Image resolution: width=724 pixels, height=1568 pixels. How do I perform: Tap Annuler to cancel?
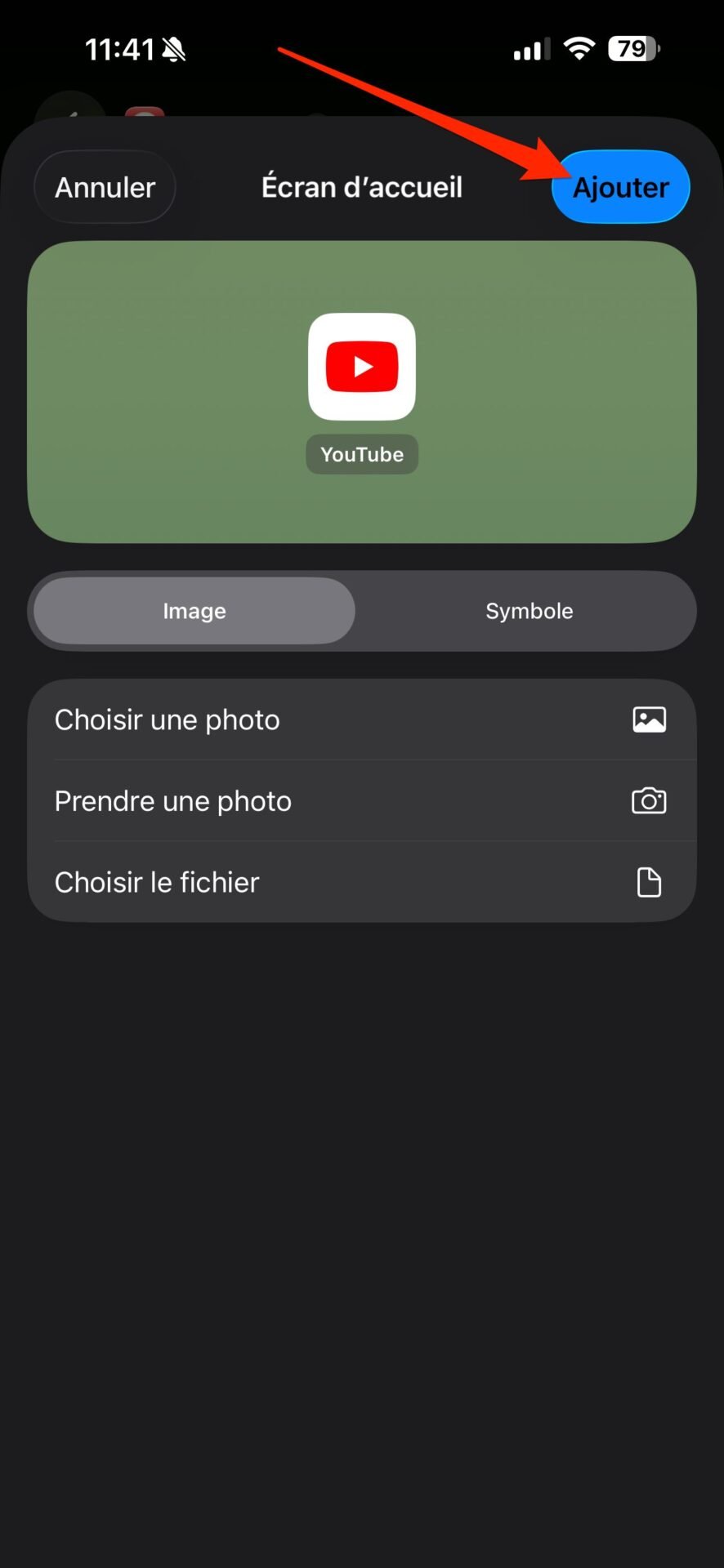click(105, 187)
